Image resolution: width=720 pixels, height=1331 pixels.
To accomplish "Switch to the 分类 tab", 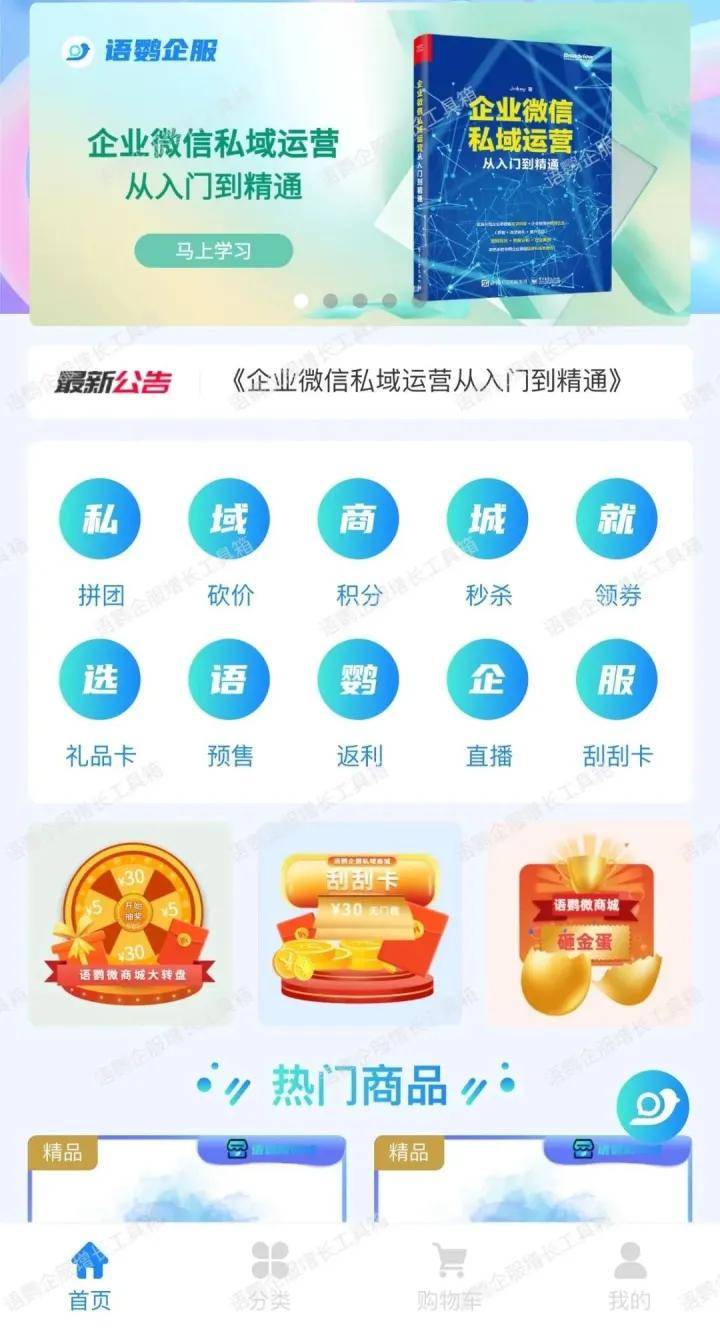I will pyautogui.click(x=270, y=1277).
